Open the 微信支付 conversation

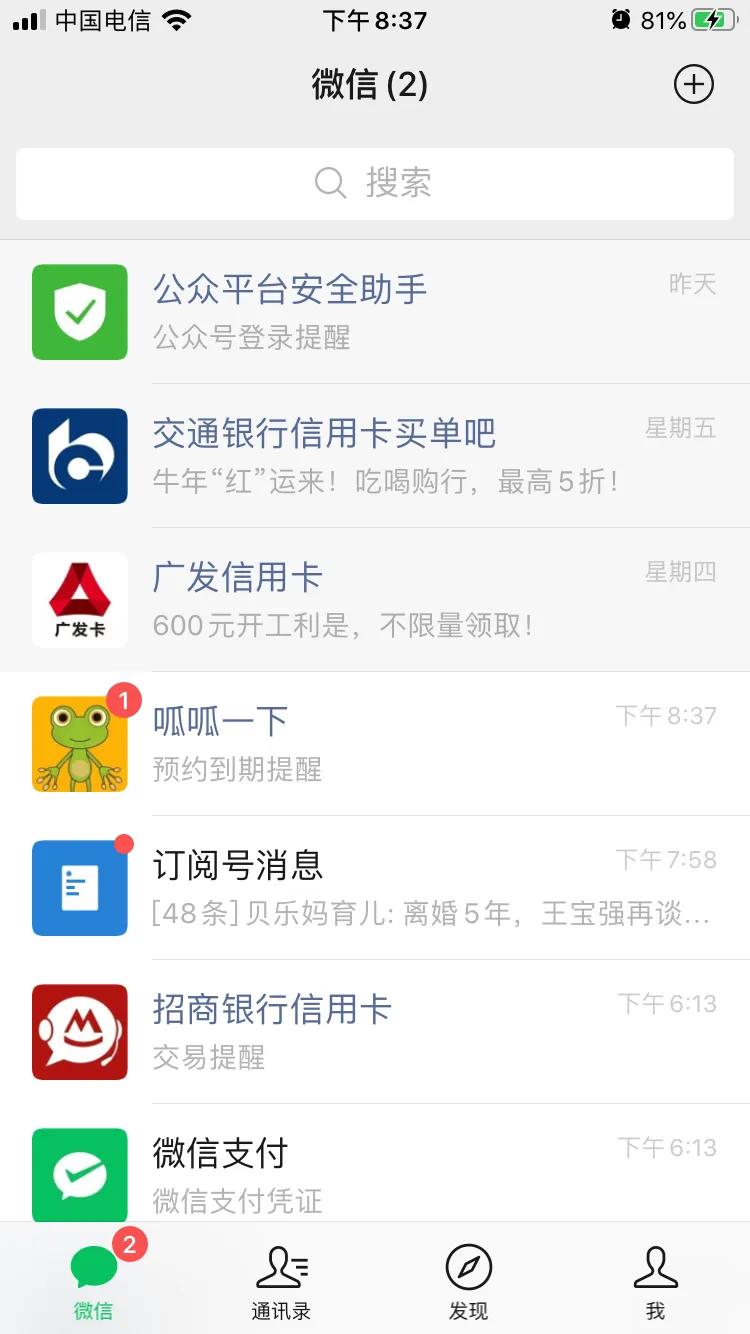[375, 1170]
